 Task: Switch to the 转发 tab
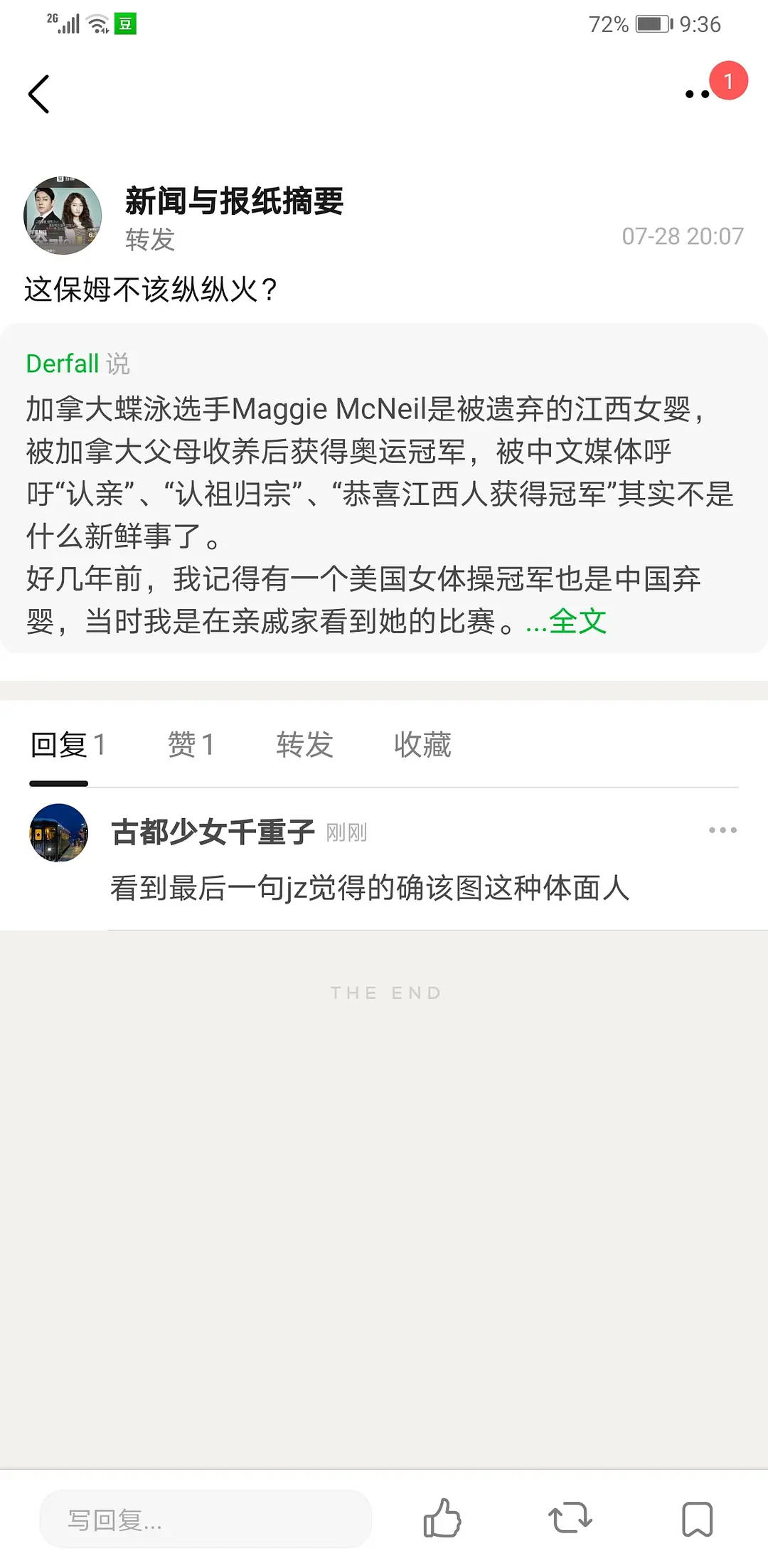(304, 745)
